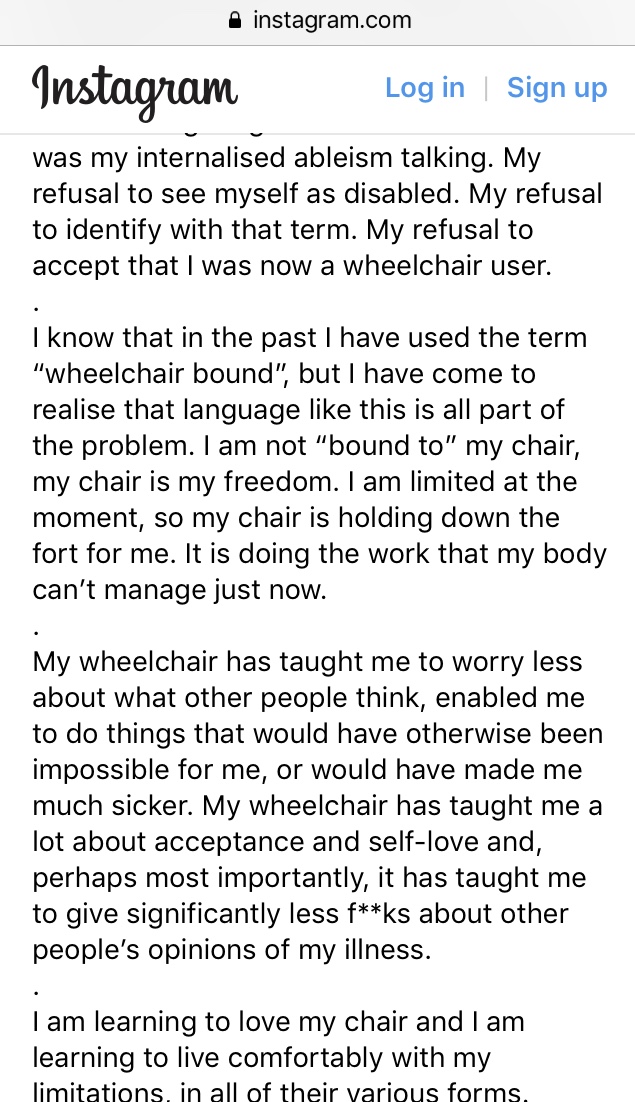Go to the Instagram home logo
Viewport: 635px width, 1102px height.
(x=135, y=91)
